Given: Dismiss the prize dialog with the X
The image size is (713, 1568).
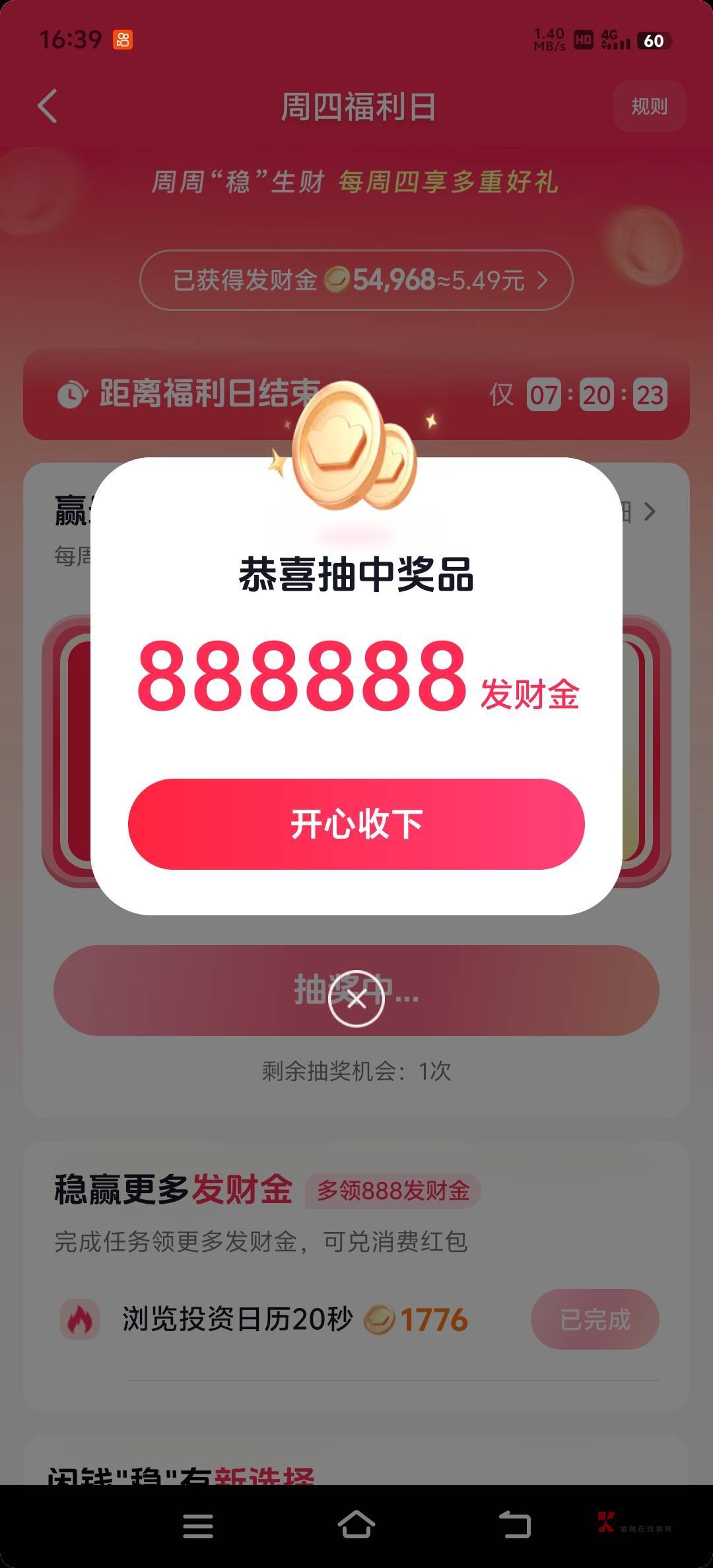Looking at the screenshot, I should [x=356, y=998].
